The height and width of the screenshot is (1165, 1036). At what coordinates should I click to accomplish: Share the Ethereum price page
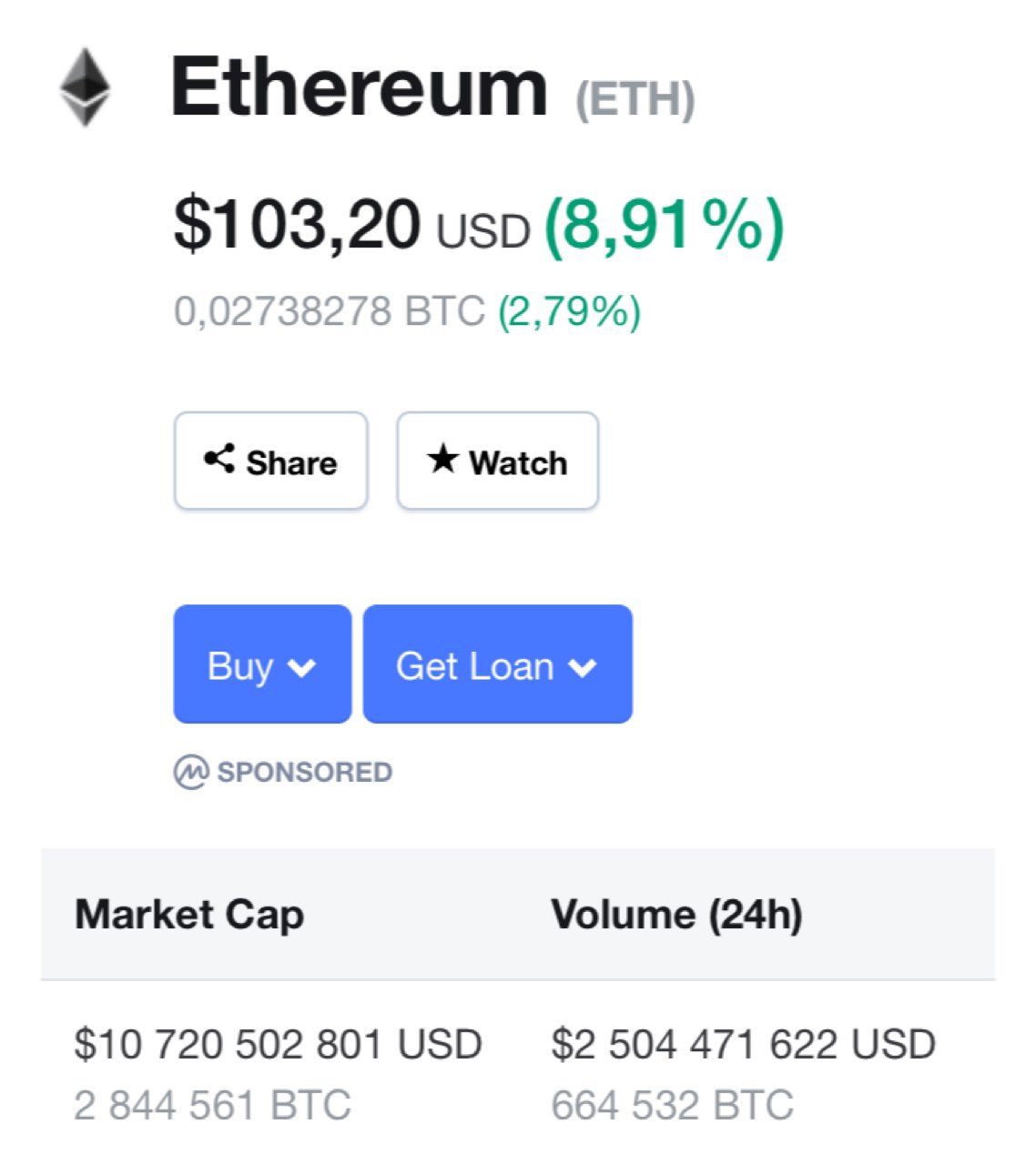click(x=270, y=461)
